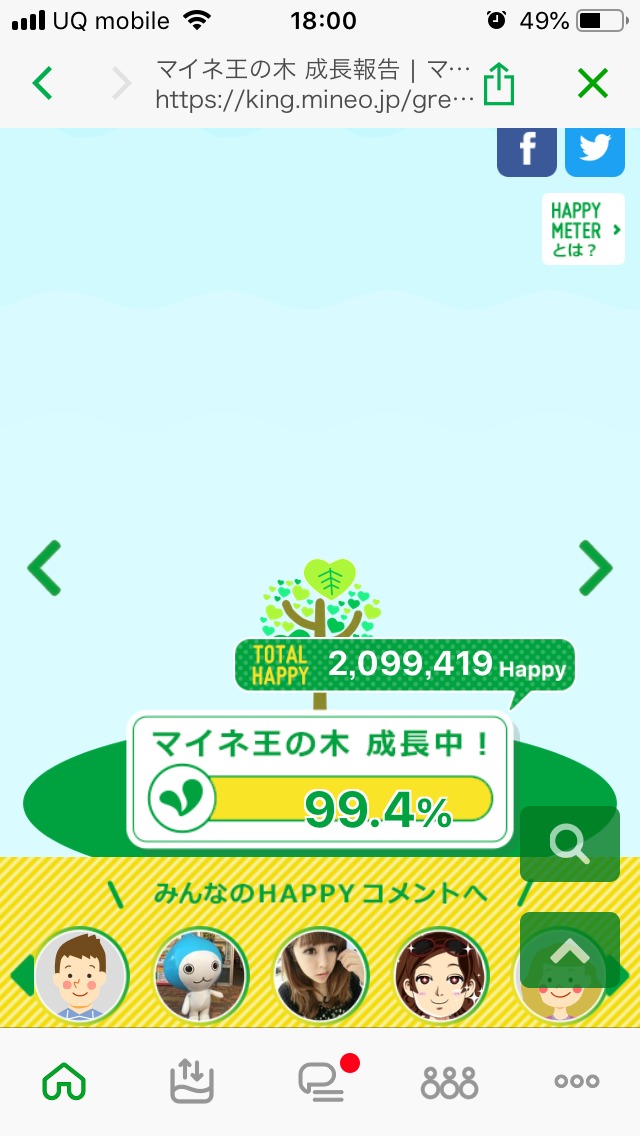Tap the floating search magnifier button
The image size is (640, 1136).
click(570, 845)
